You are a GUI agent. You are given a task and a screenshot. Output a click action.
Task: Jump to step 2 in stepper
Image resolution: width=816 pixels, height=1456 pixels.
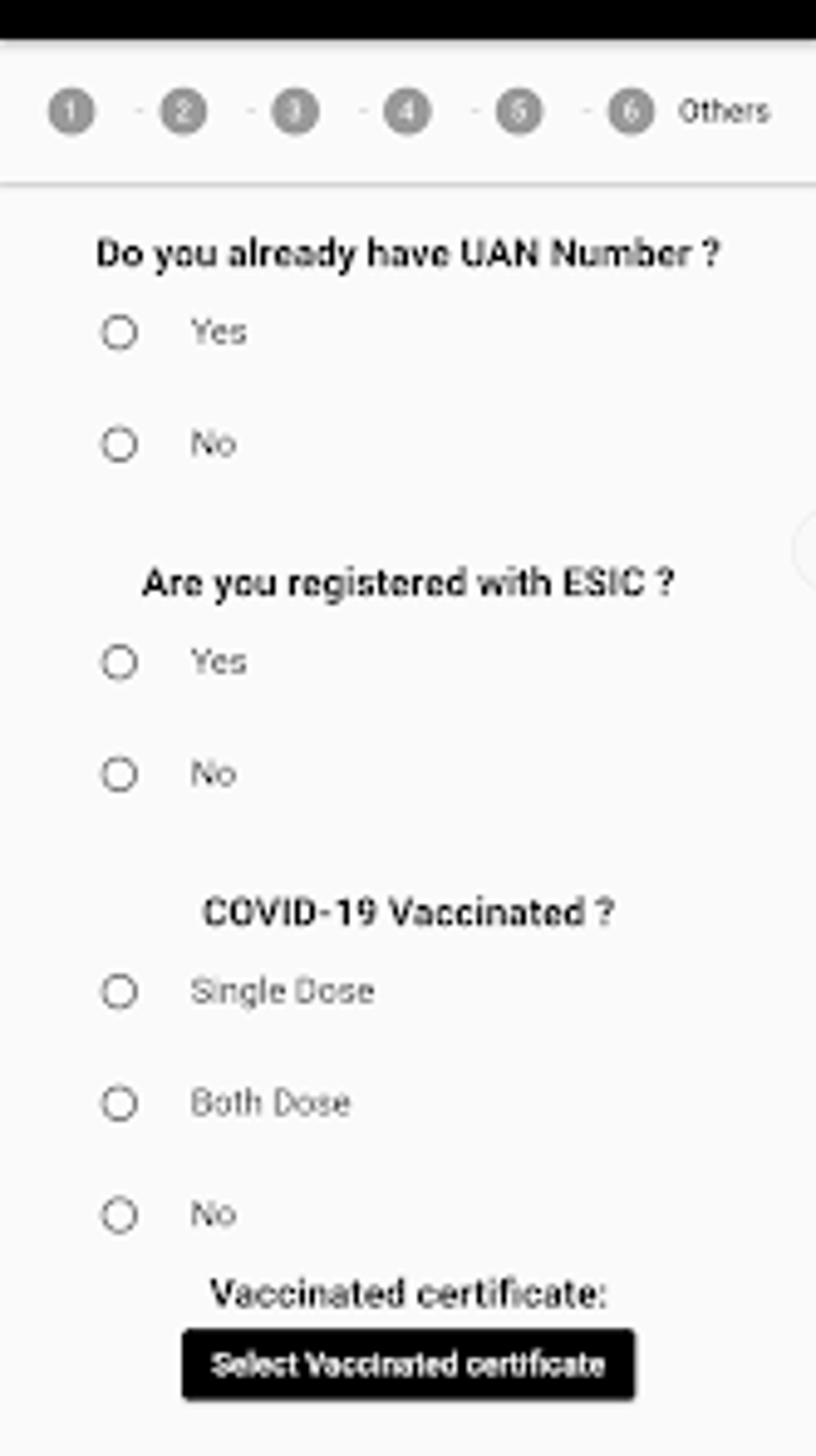tap(183, 111)
